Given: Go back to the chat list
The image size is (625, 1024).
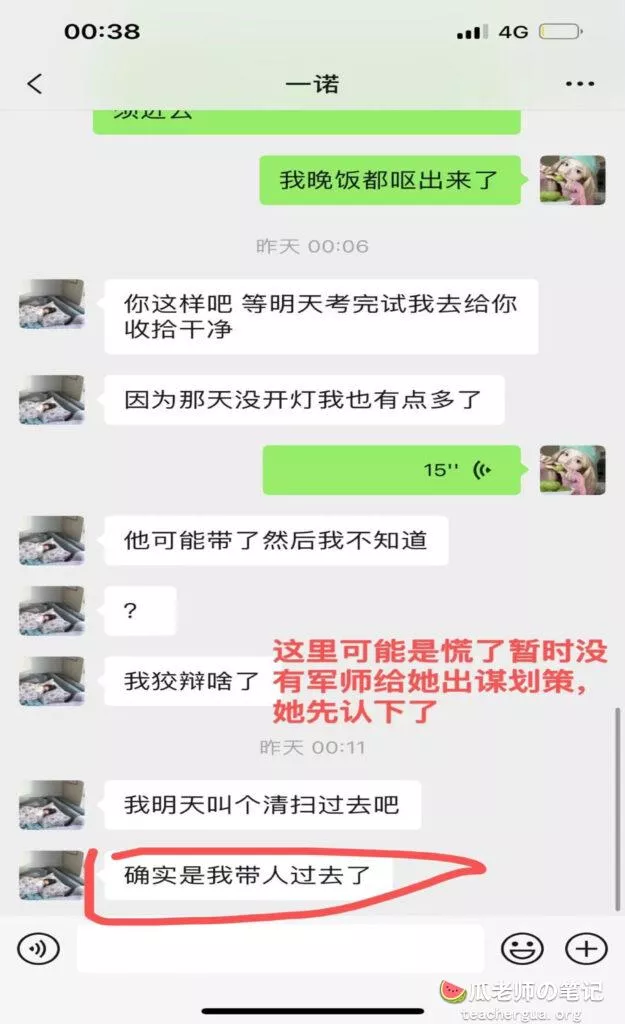Looking at the screenshot, I should tap(35, 84).
